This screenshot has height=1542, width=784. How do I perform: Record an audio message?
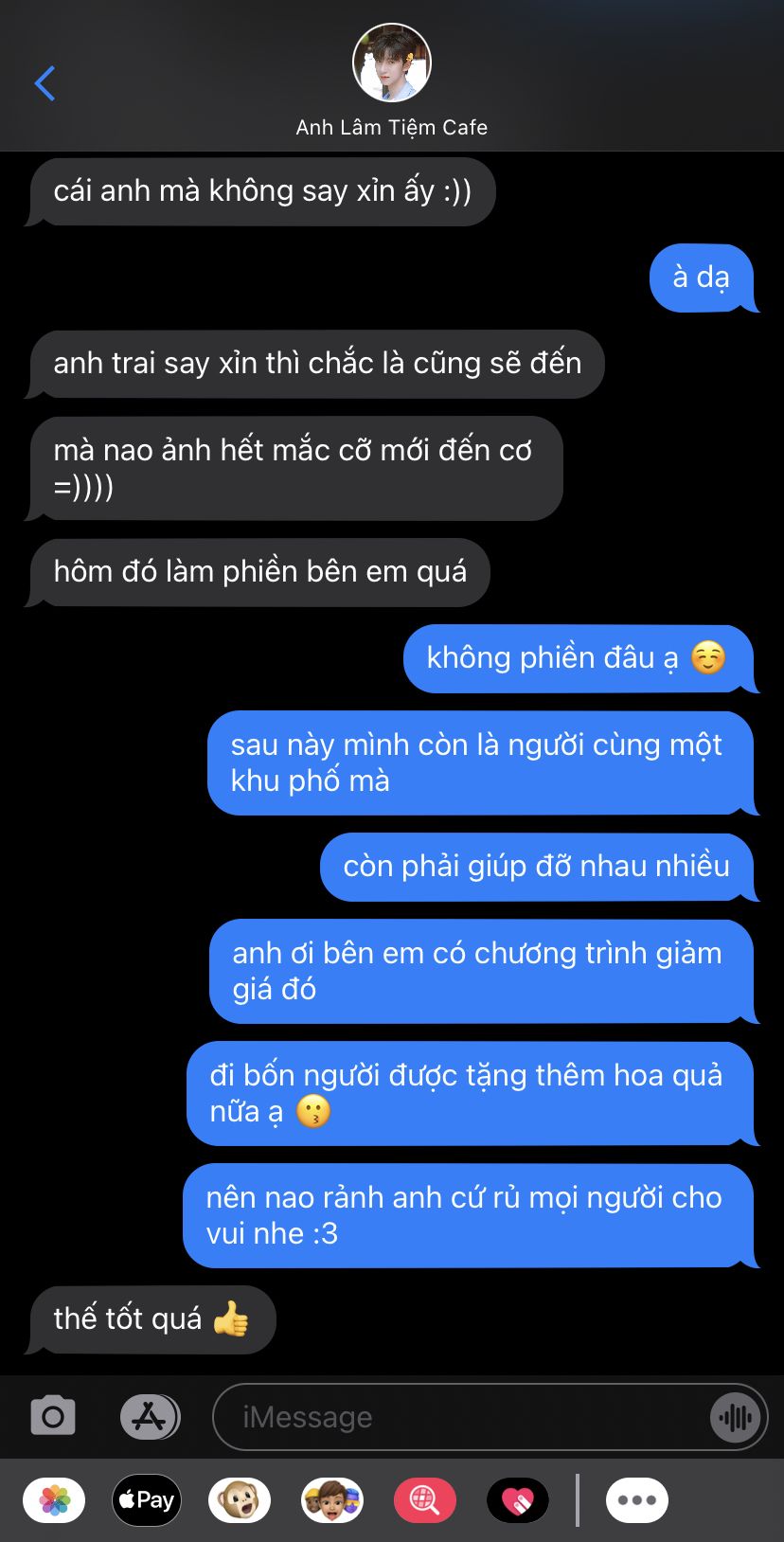(736, 1418)
